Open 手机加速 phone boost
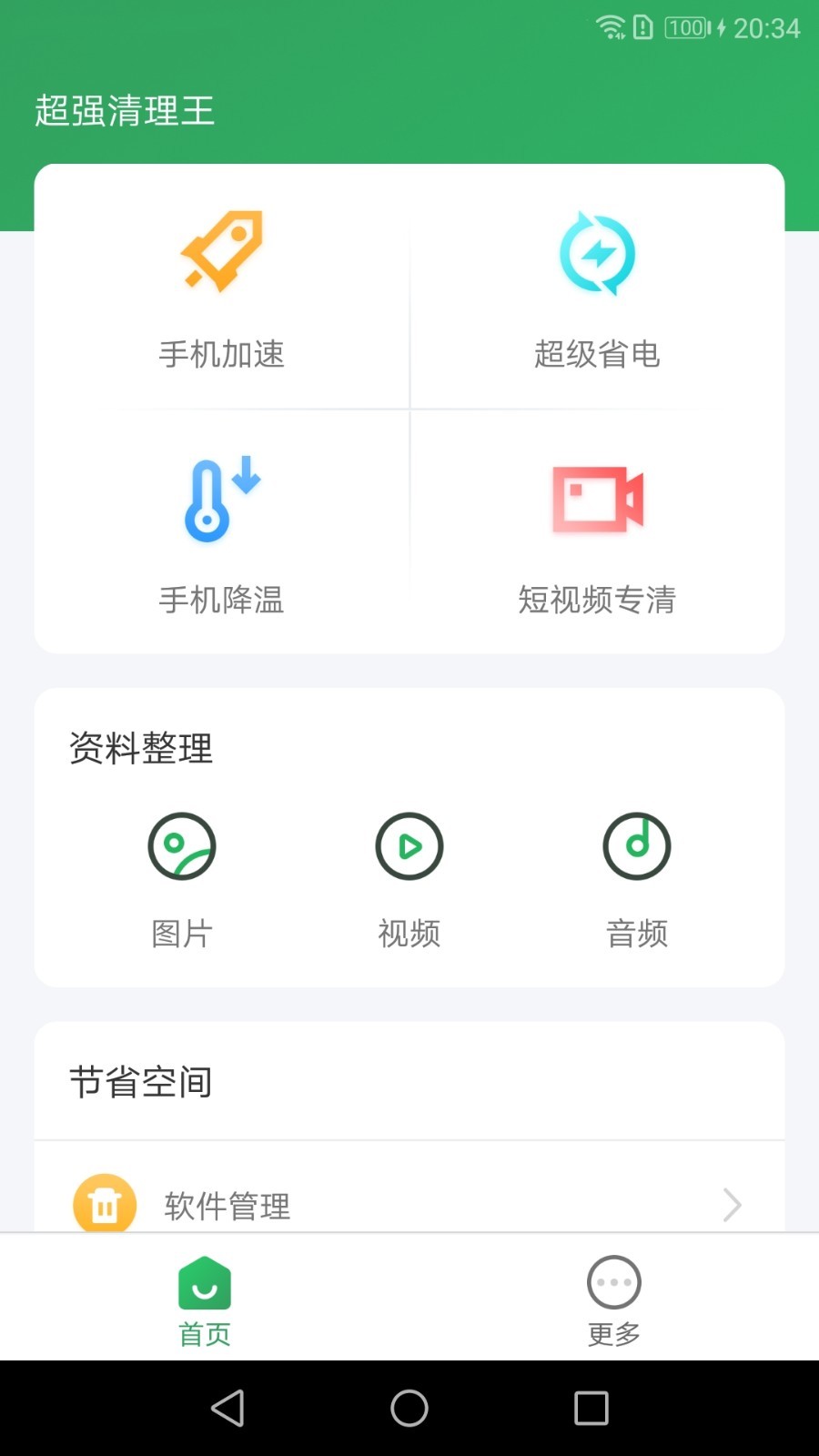The height and width of the screenshot is (1456, 819). tap(222, 288)
